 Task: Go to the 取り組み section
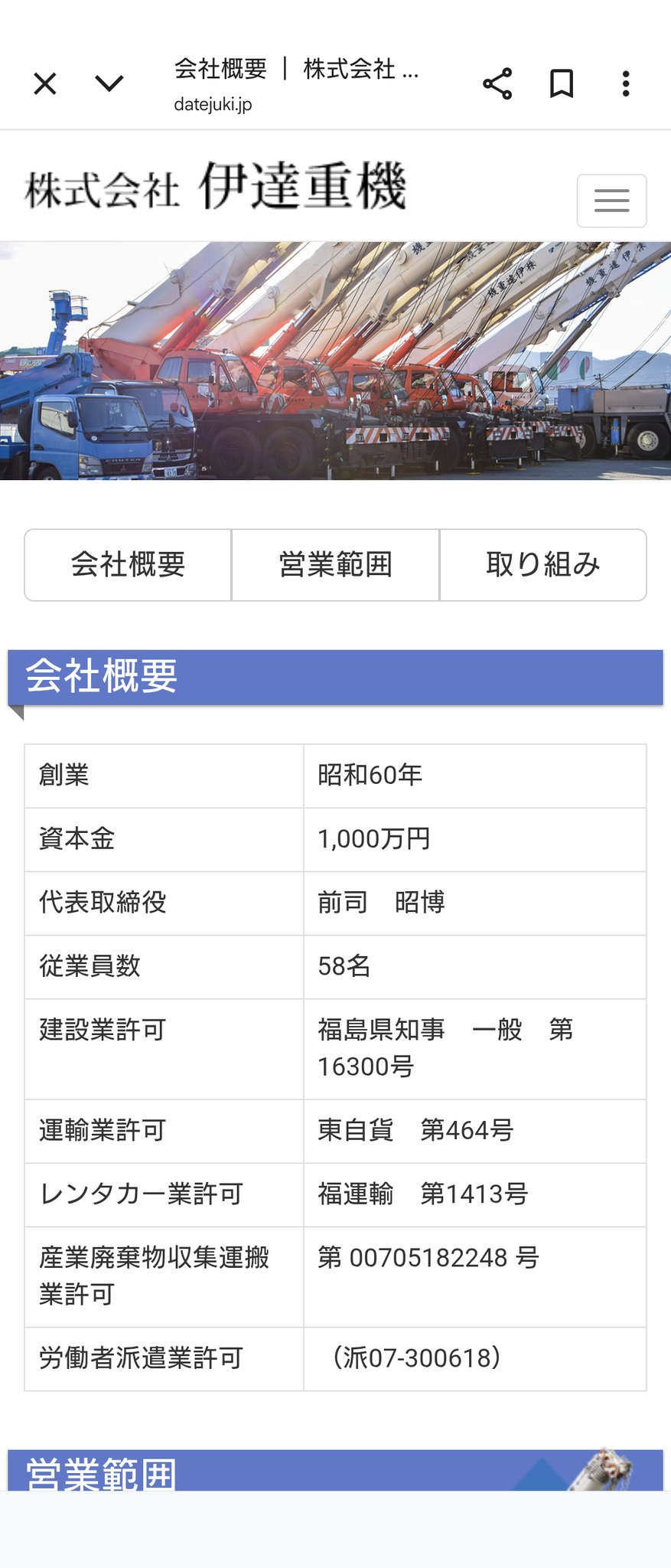(x=542, y=565)
